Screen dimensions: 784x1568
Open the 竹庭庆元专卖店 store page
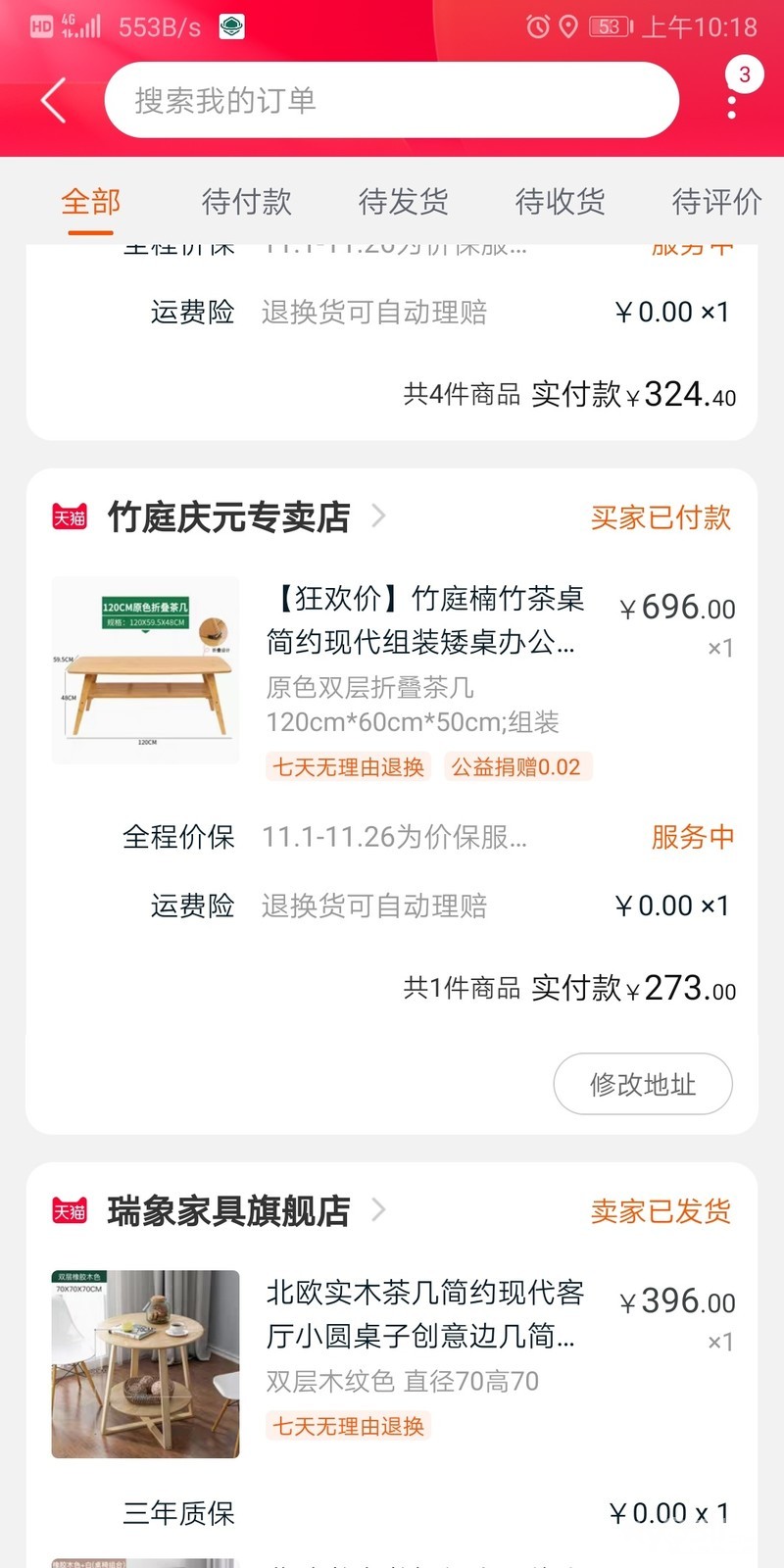228,516
